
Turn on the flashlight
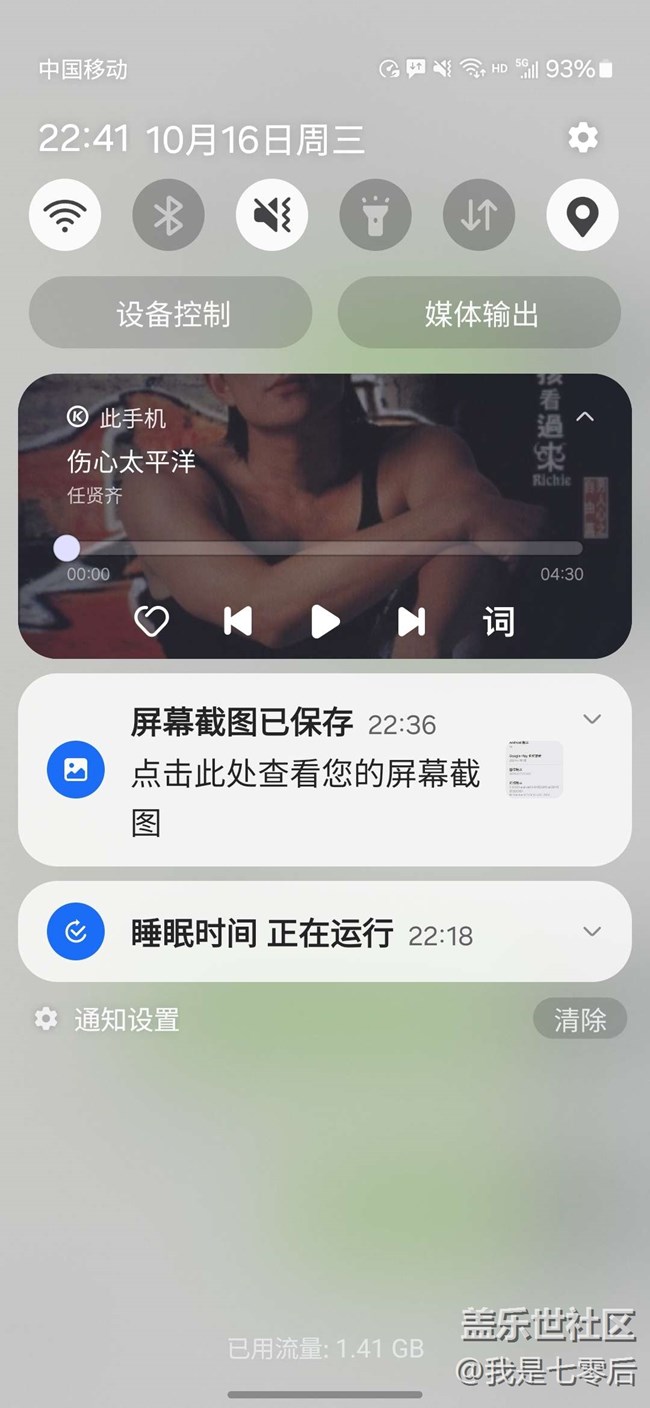(x=375, y=215)
